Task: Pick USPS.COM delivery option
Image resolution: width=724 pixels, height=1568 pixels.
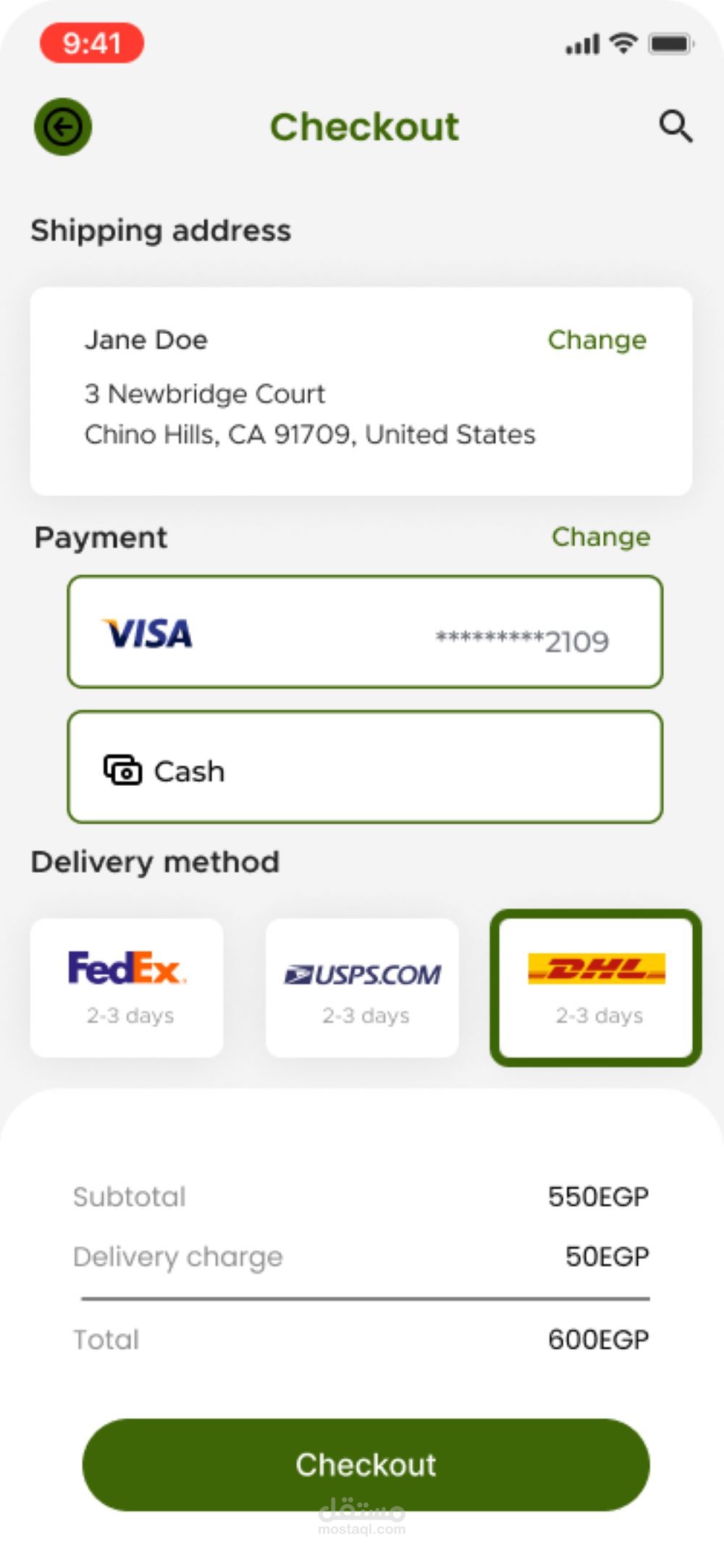Action: point(362,988)
